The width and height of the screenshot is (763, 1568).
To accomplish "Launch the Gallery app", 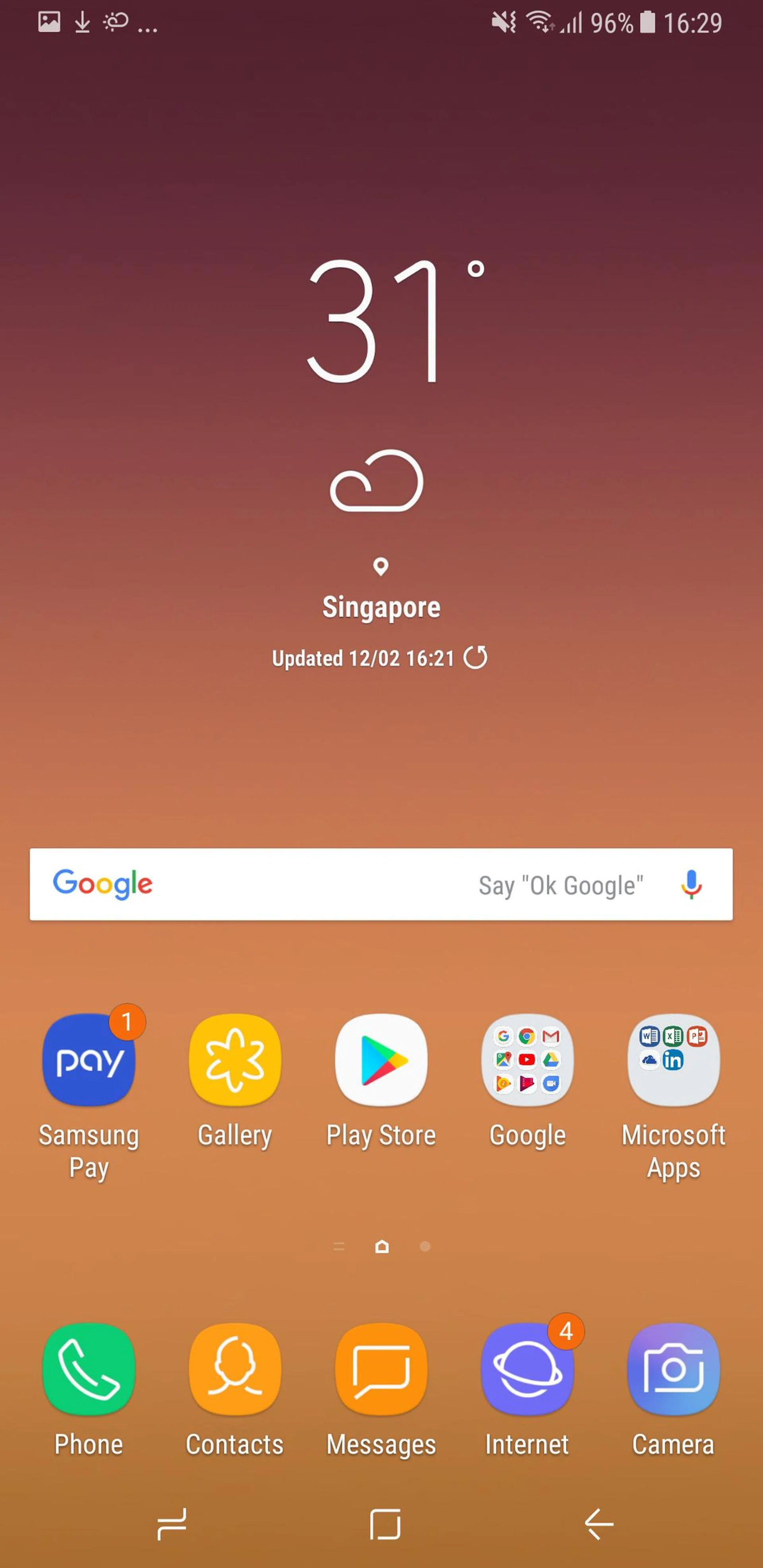I will point(235,1060).
